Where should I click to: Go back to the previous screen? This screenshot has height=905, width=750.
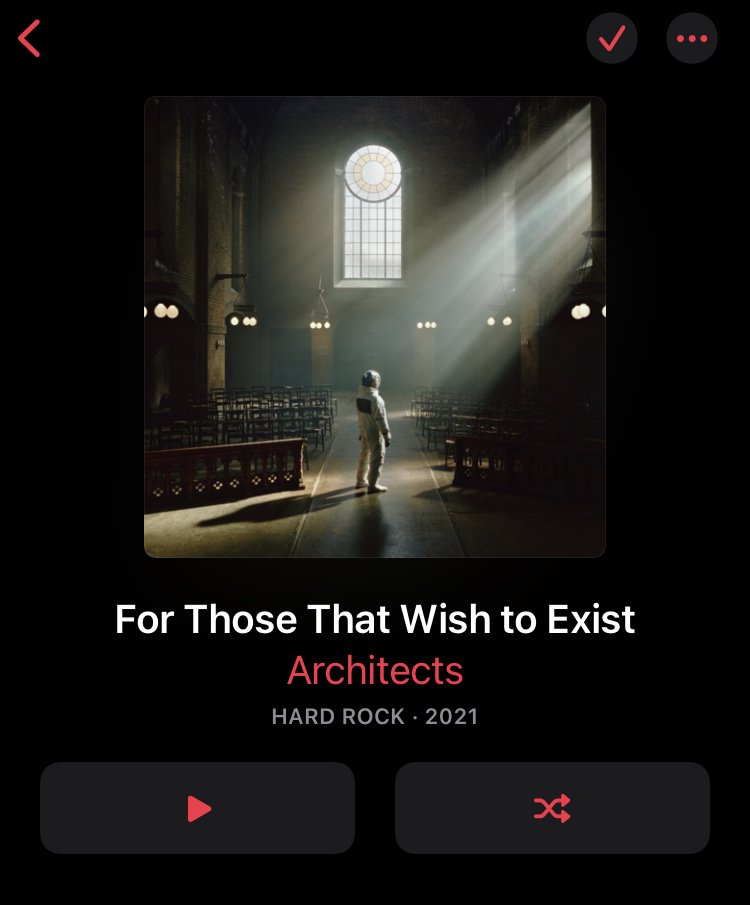tap(30, 39)
